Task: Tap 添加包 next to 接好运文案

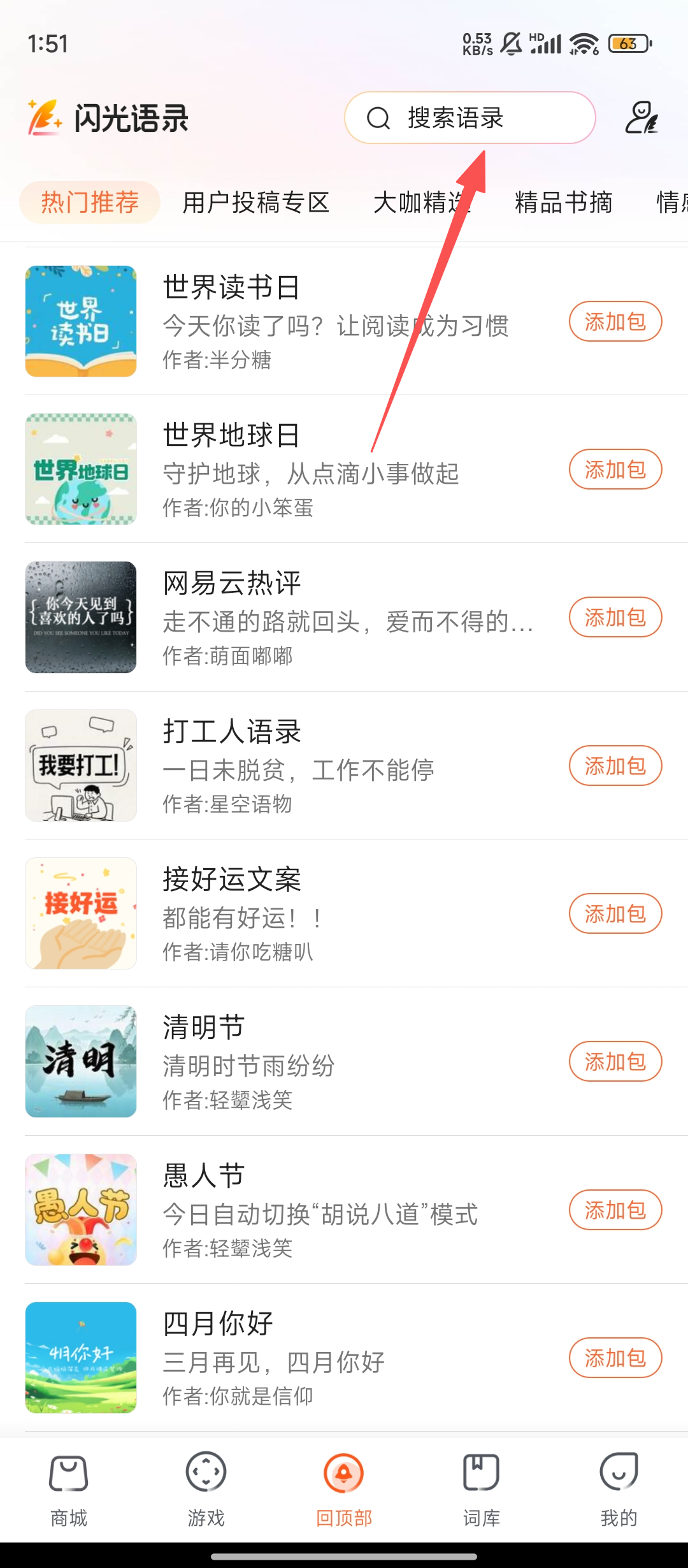Action: click(615, 913)
